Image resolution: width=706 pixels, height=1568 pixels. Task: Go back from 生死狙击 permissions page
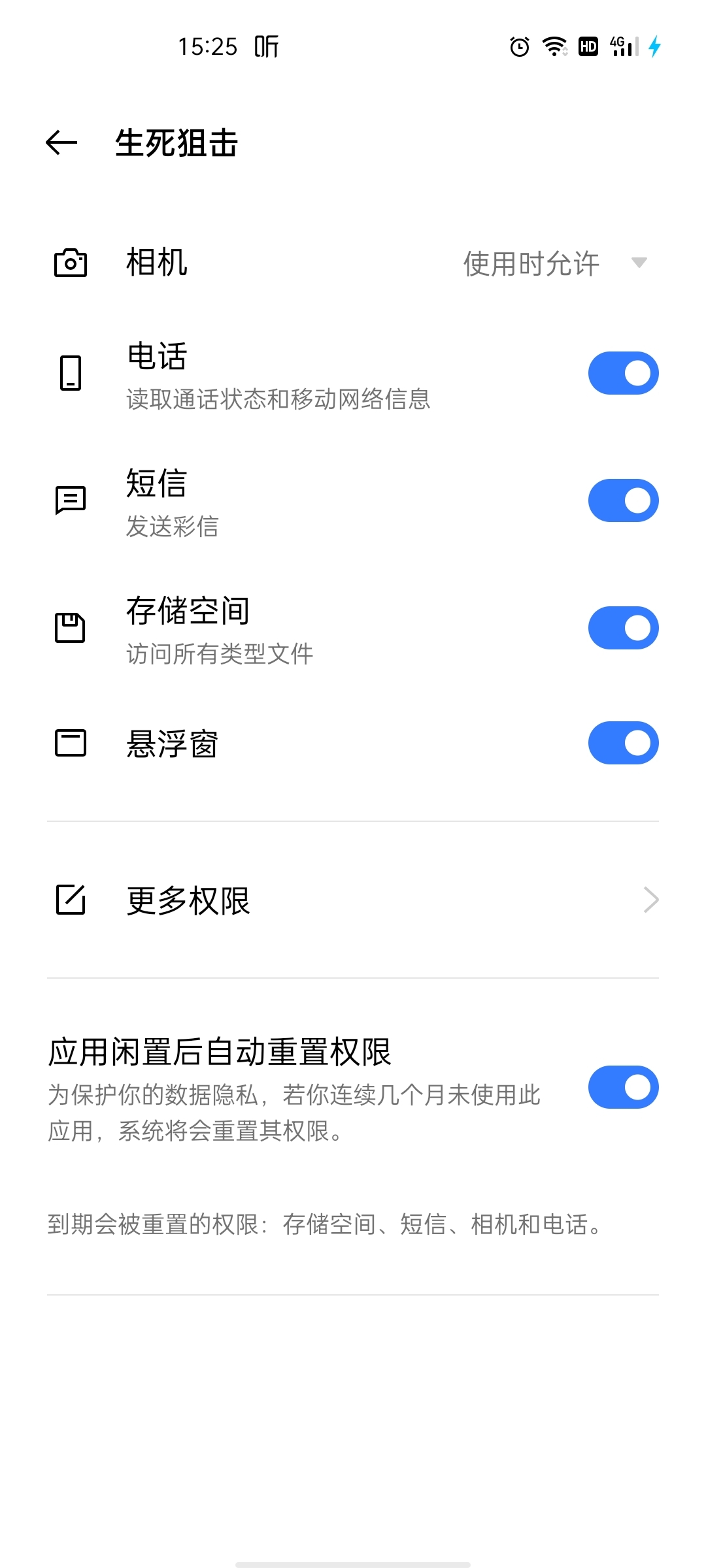click(x=62, y=143)
